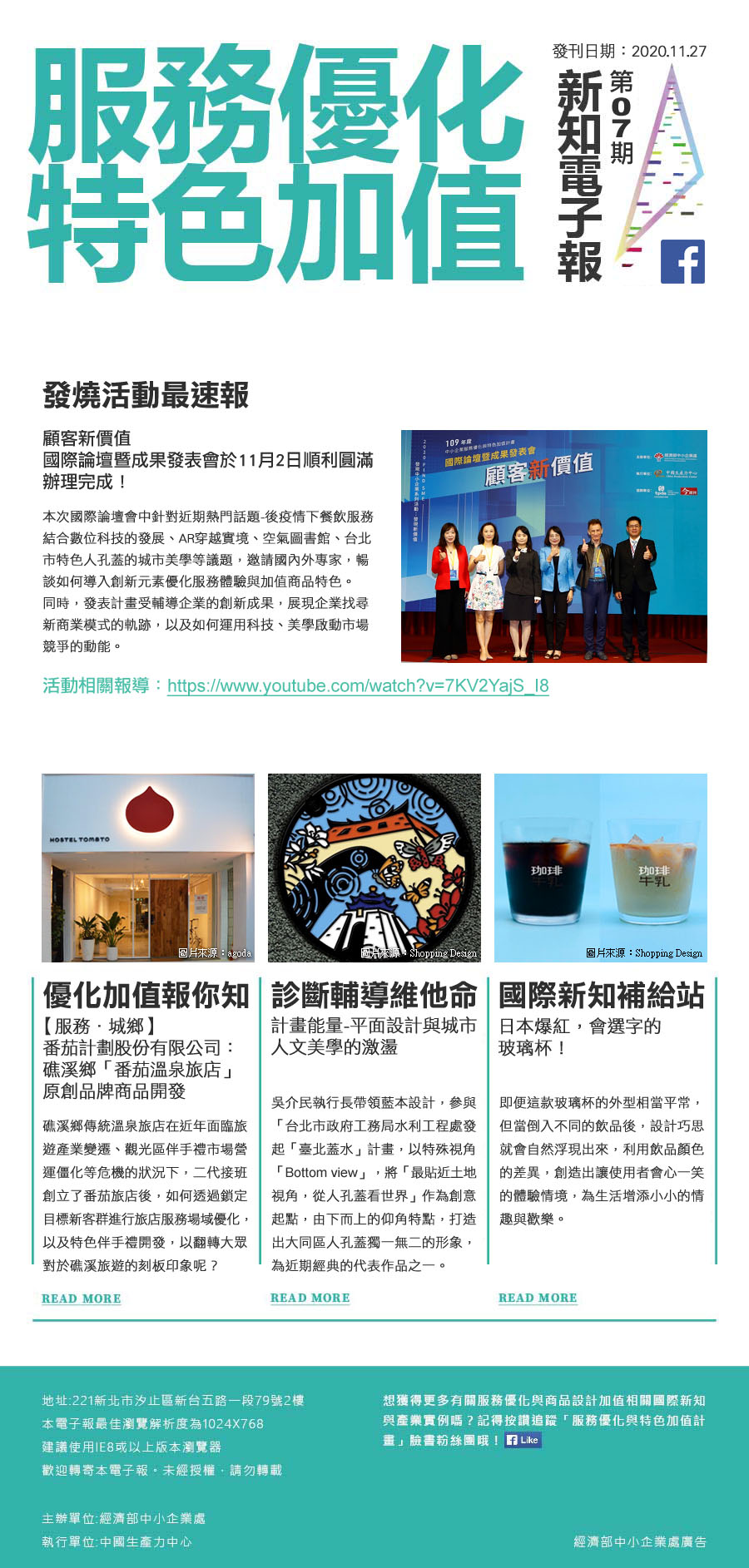Read more about the Japanese glass cup
Viewport: 749px width, 1568px height.
(x=538, y=1298)
